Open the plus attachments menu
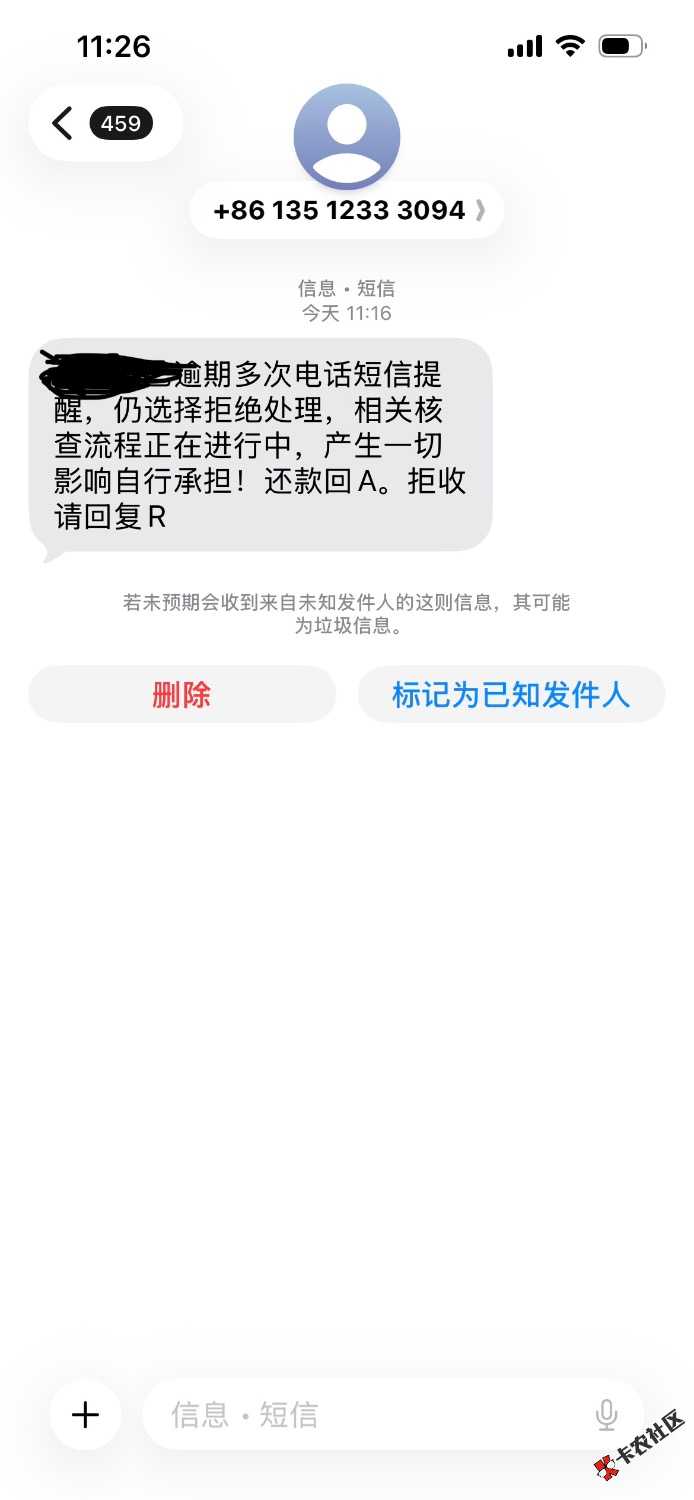The height and width of the screenshot is (1500, 694). pos(86,1414)
